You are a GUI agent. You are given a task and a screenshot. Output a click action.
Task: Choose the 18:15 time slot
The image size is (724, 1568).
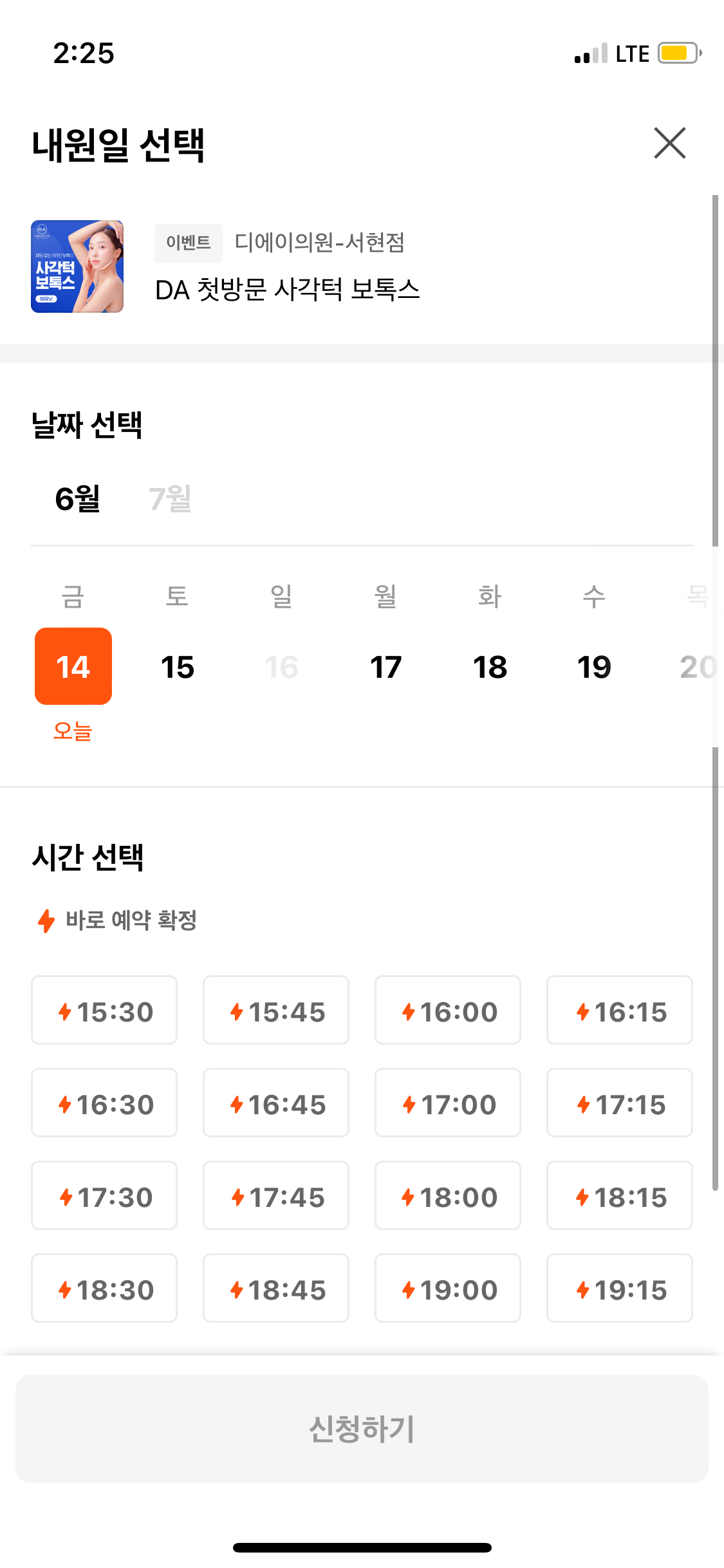click(620, 1195)
